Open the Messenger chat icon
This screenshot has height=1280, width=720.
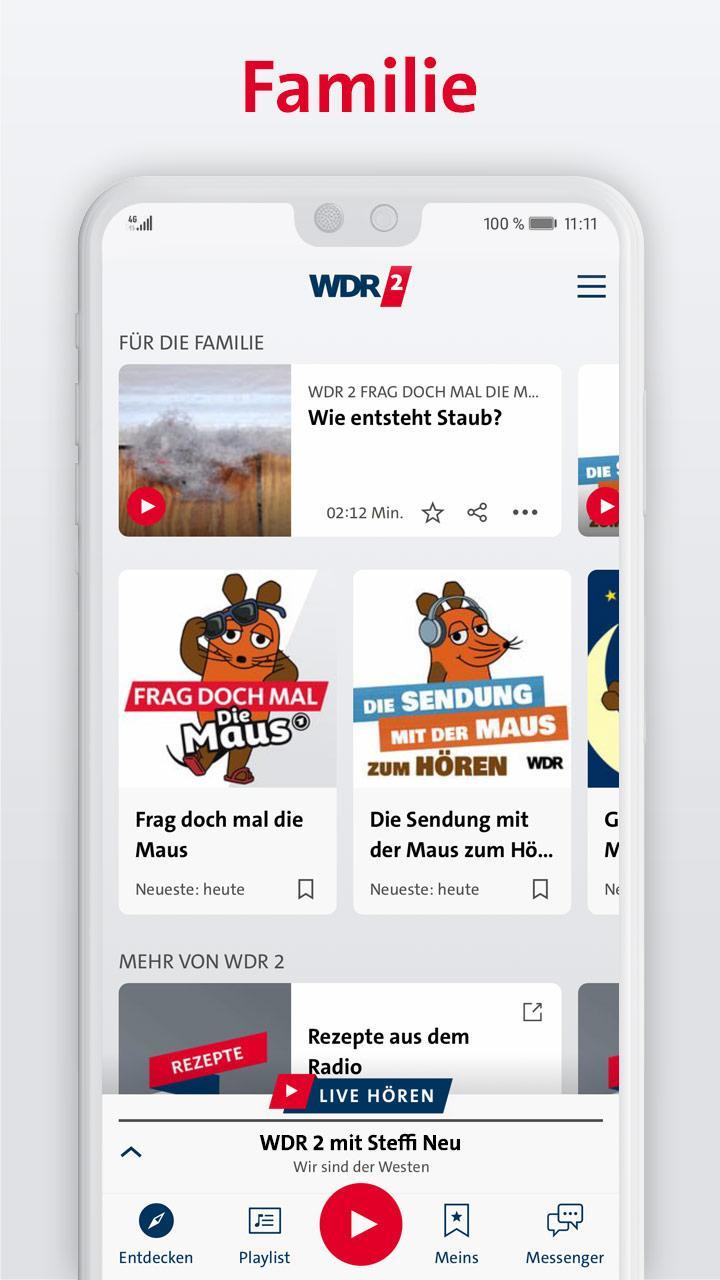[x=563, y=1220]
